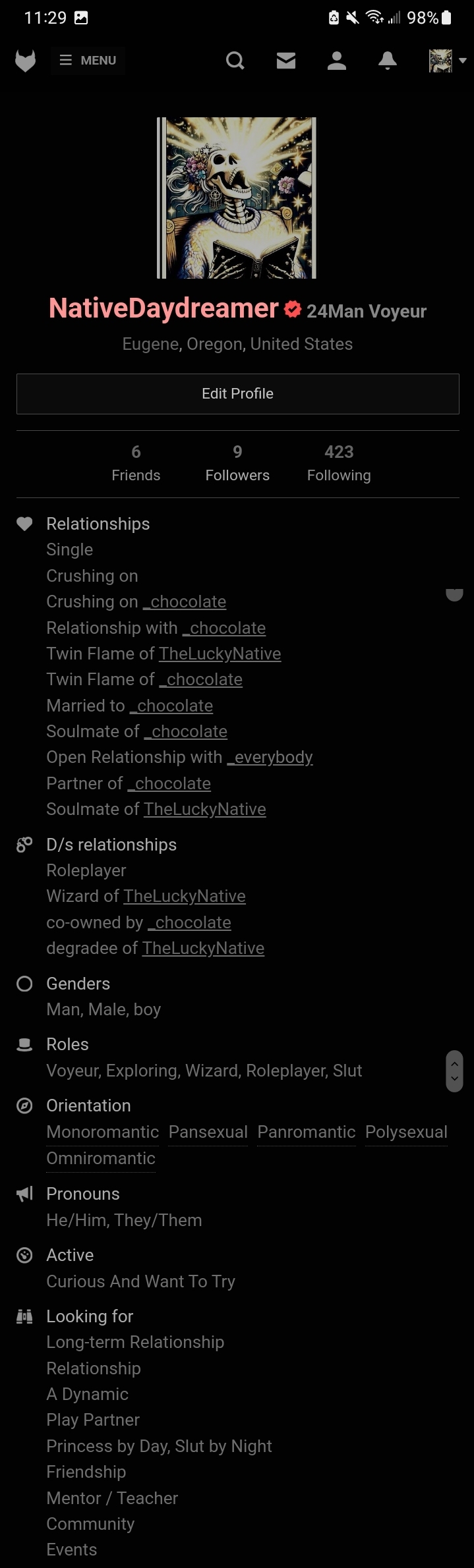Open the notifications bell
This screenshot has width=474, height=1568.
point(388,61)
